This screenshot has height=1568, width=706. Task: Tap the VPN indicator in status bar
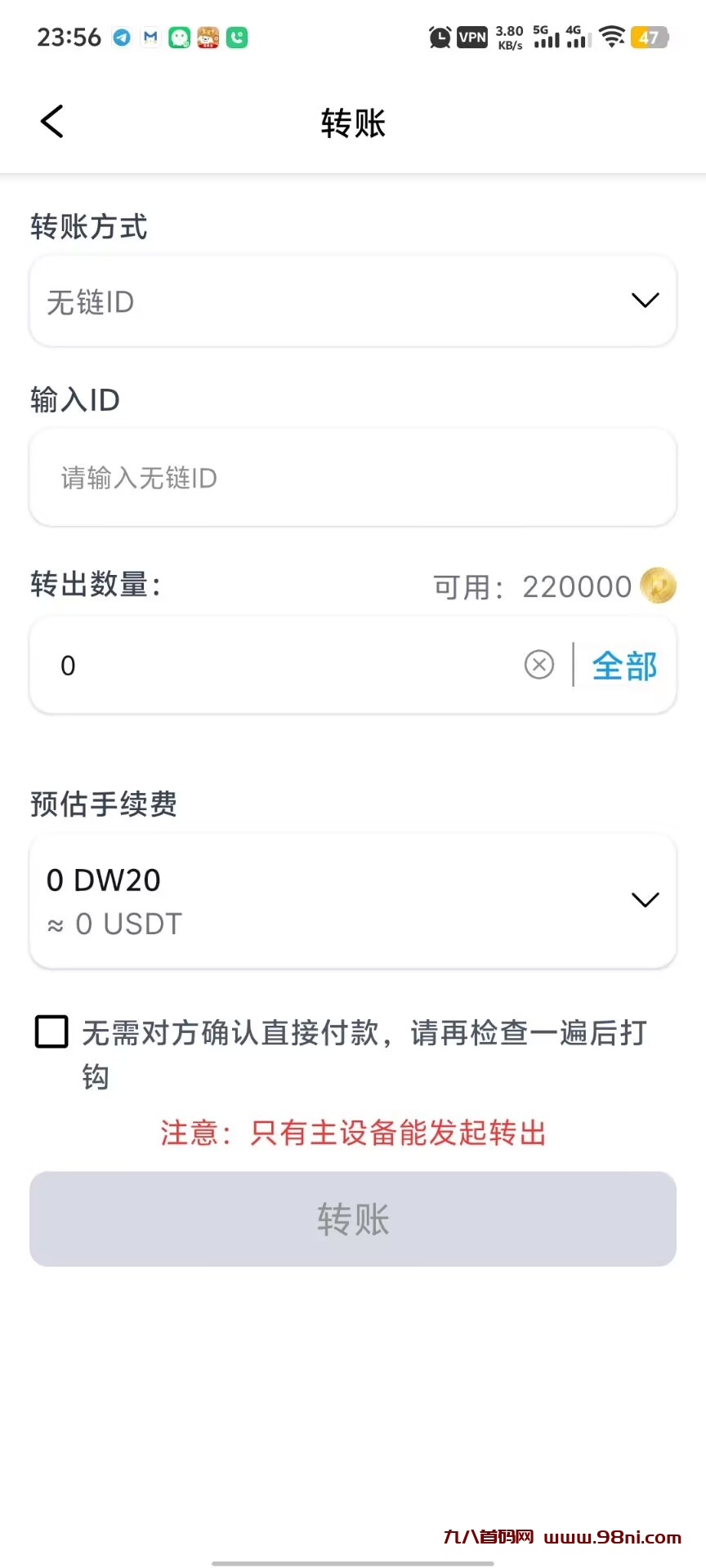472,37
